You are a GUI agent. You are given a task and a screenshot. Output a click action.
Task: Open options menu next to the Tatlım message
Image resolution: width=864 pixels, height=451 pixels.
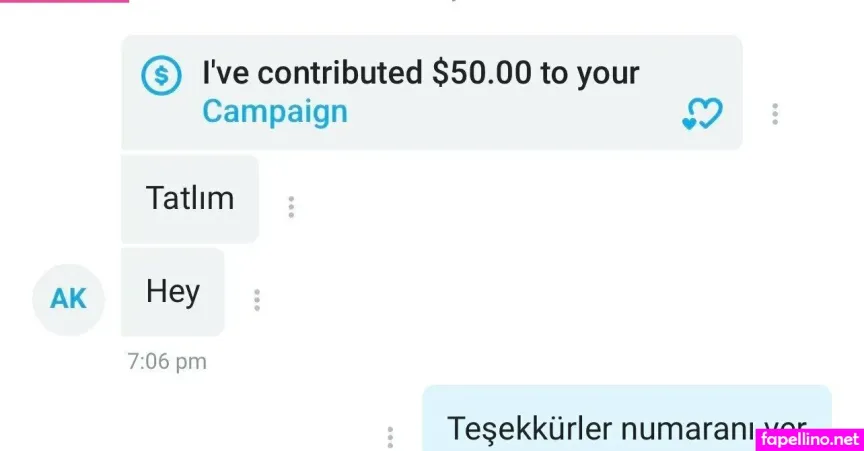click(291, 207)
